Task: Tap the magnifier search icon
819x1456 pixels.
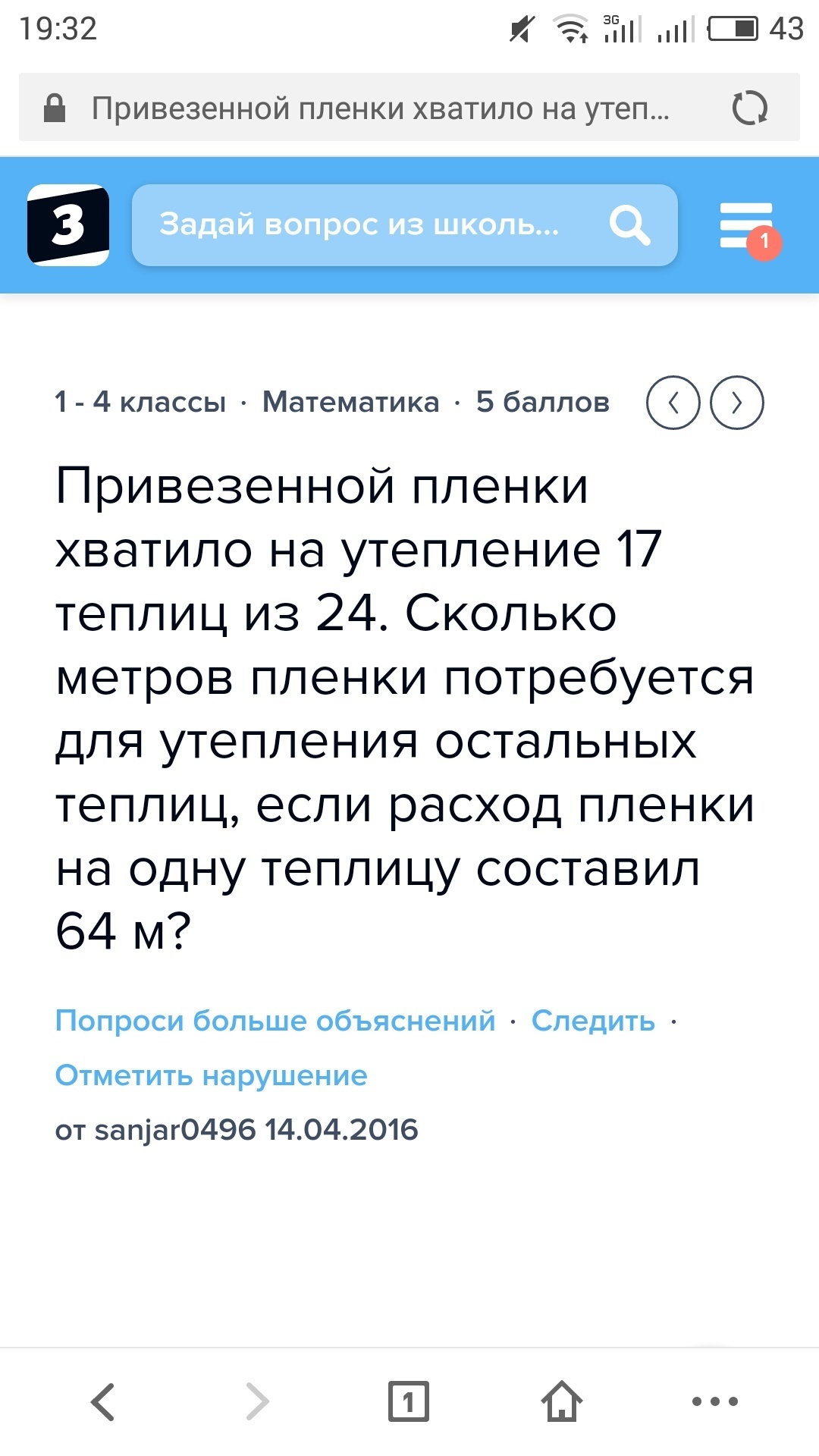Action: pyautogui.click(x=629, y=225)
